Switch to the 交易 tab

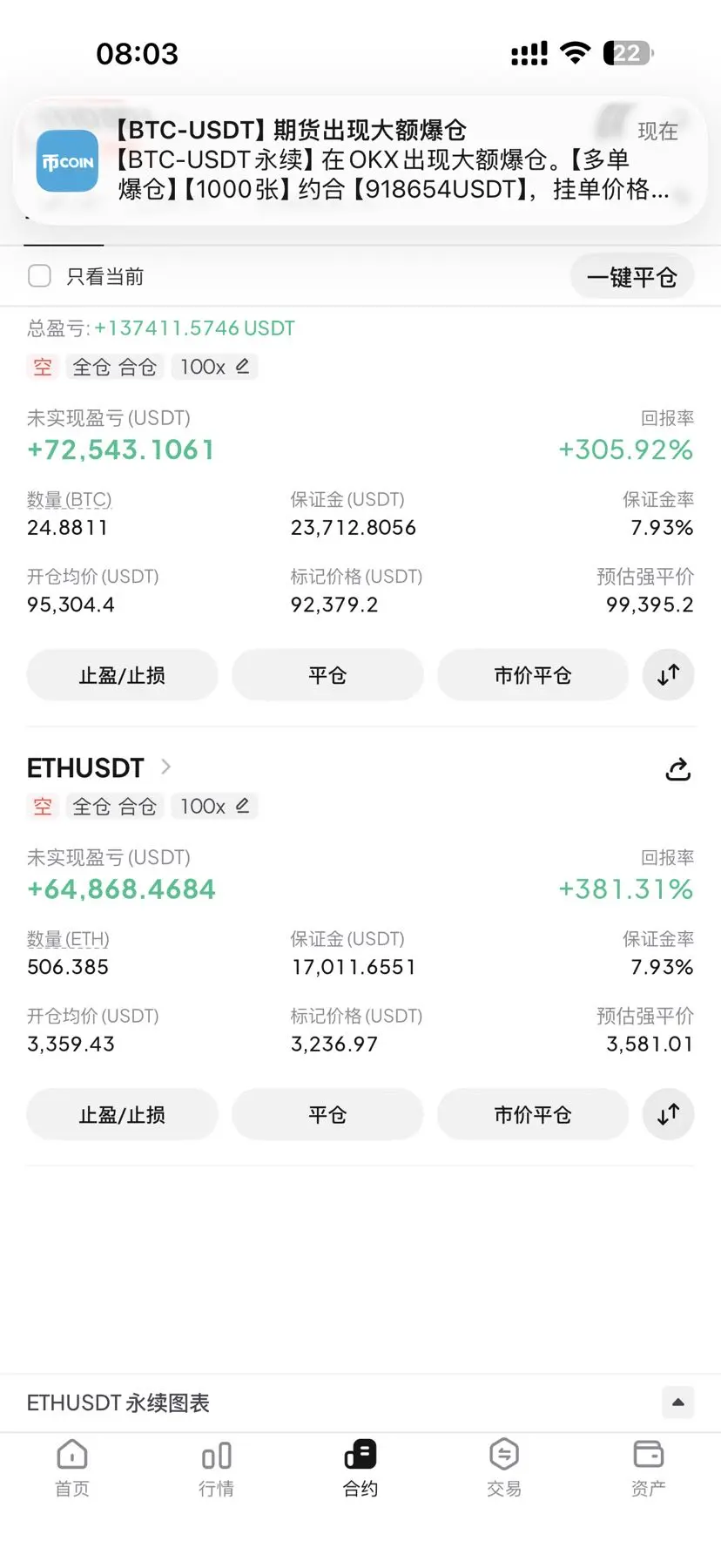pos(504,1468)
